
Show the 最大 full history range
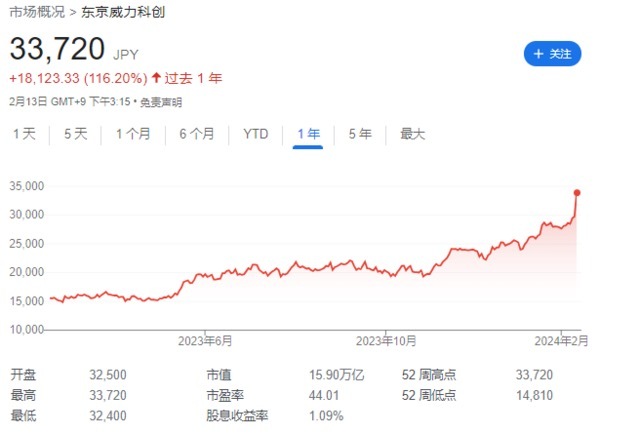pyautogui.click(x=412, y=133)
